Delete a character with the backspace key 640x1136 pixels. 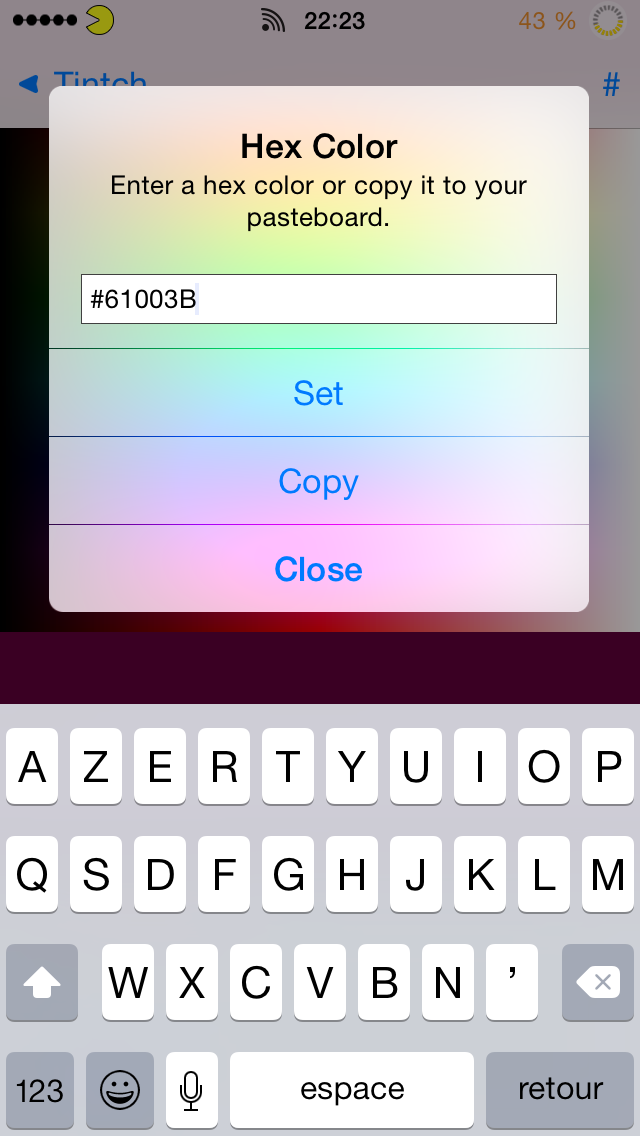(x=601, y=983)
